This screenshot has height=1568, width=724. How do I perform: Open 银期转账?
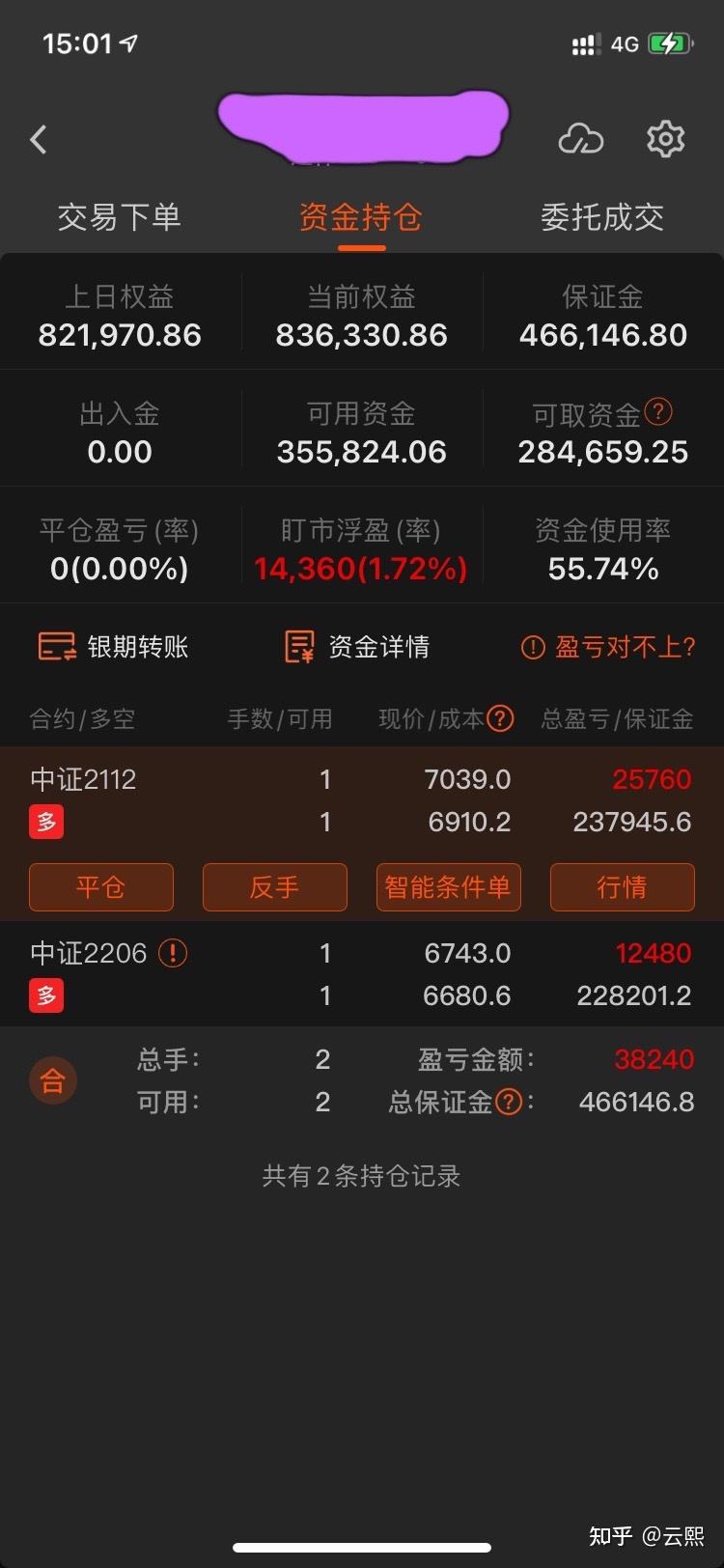[x=113, y=646]
